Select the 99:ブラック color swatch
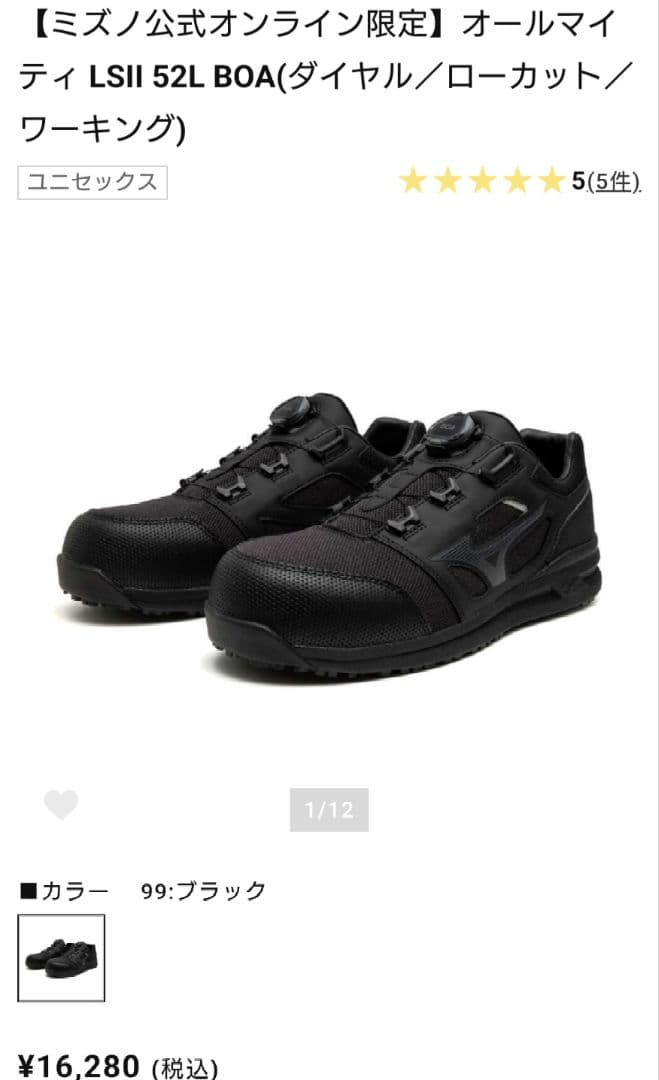Screen dimensions: 659x1080 [61, 958]
